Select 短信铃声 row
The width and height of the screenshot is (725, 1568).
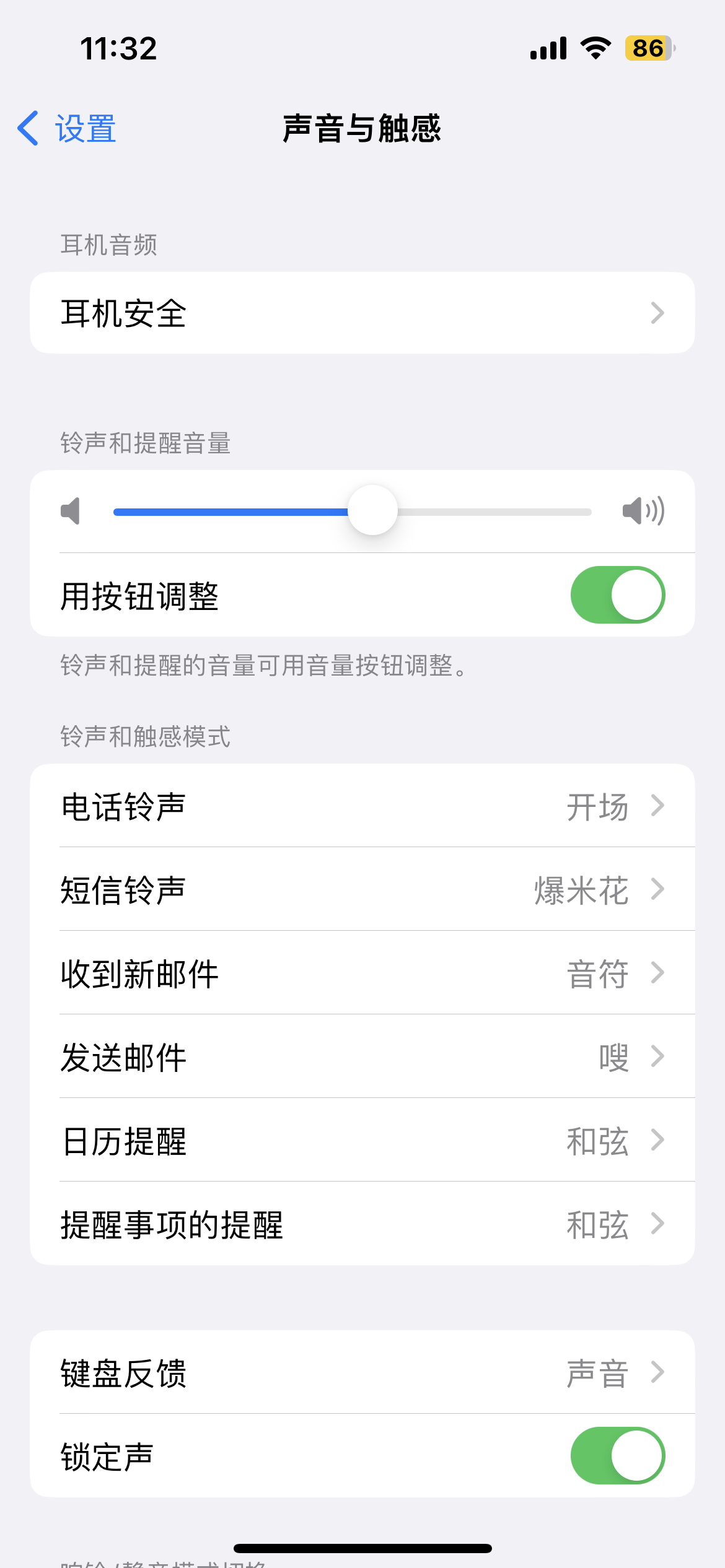[362, 889]
